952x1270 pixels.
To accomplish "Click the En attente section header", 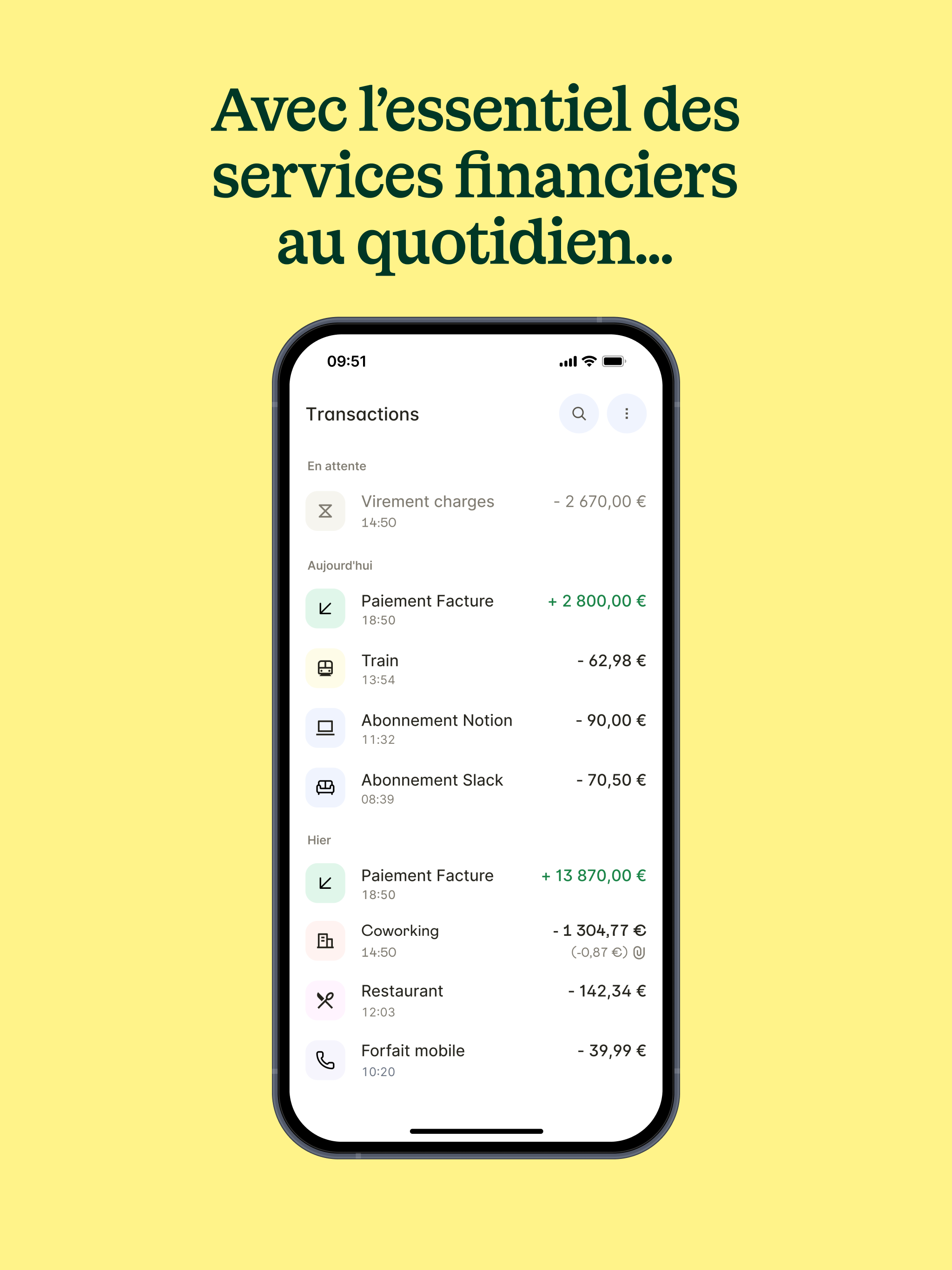I will point(336,466).
